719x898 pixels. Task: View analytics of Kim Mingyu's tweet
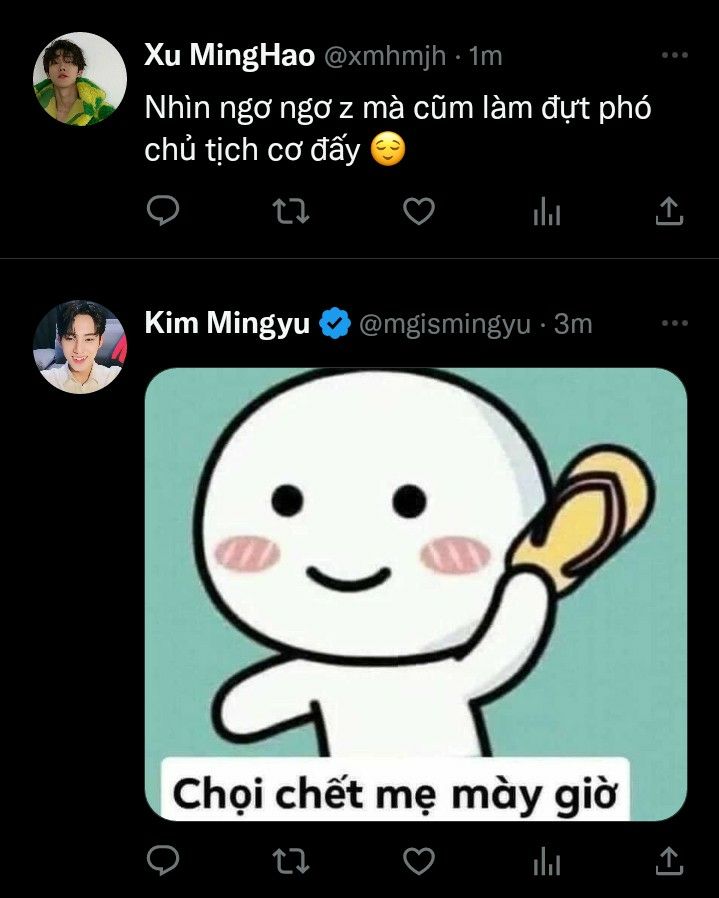pyautogui.click(x=547, y=860)
